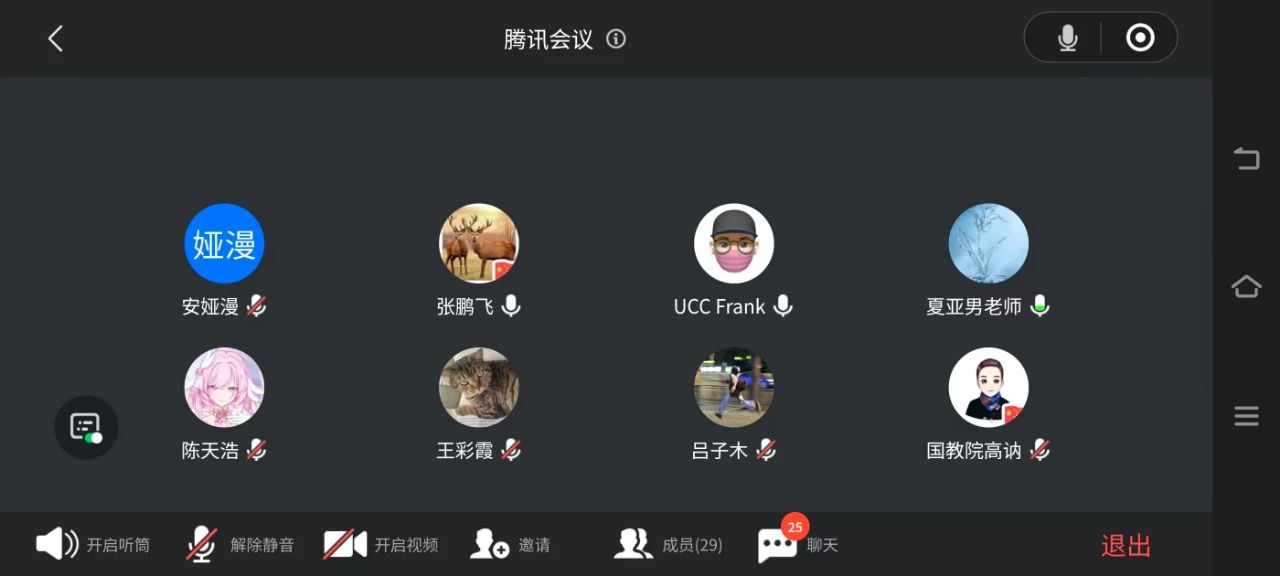1280x576 pixels.
Task: Leave the meeting with 退出
Action: pyautogui.click(x=1126, y=545)
